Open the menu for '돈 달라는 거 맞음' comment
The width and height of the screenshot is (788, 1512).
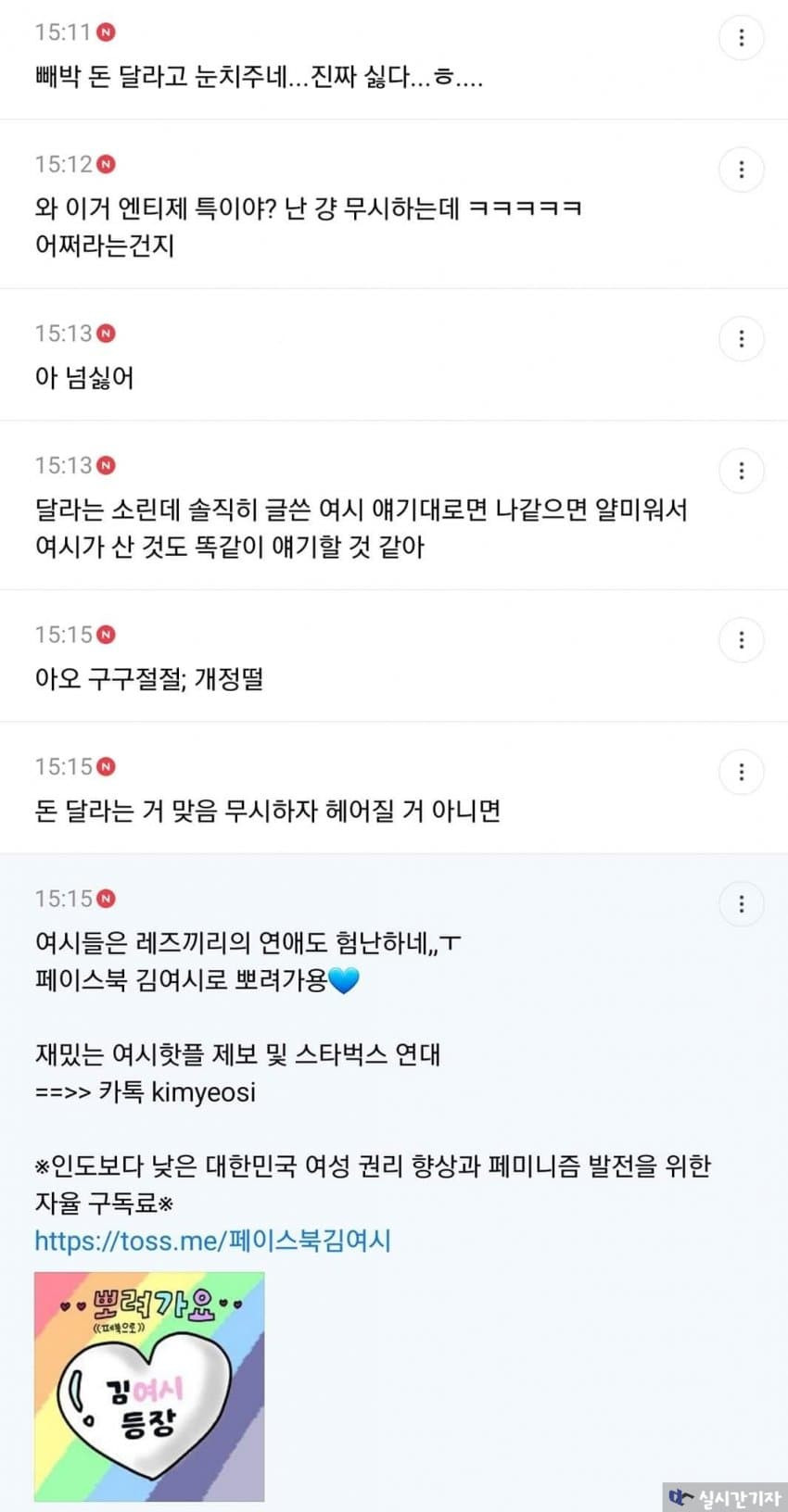[741, 772]
